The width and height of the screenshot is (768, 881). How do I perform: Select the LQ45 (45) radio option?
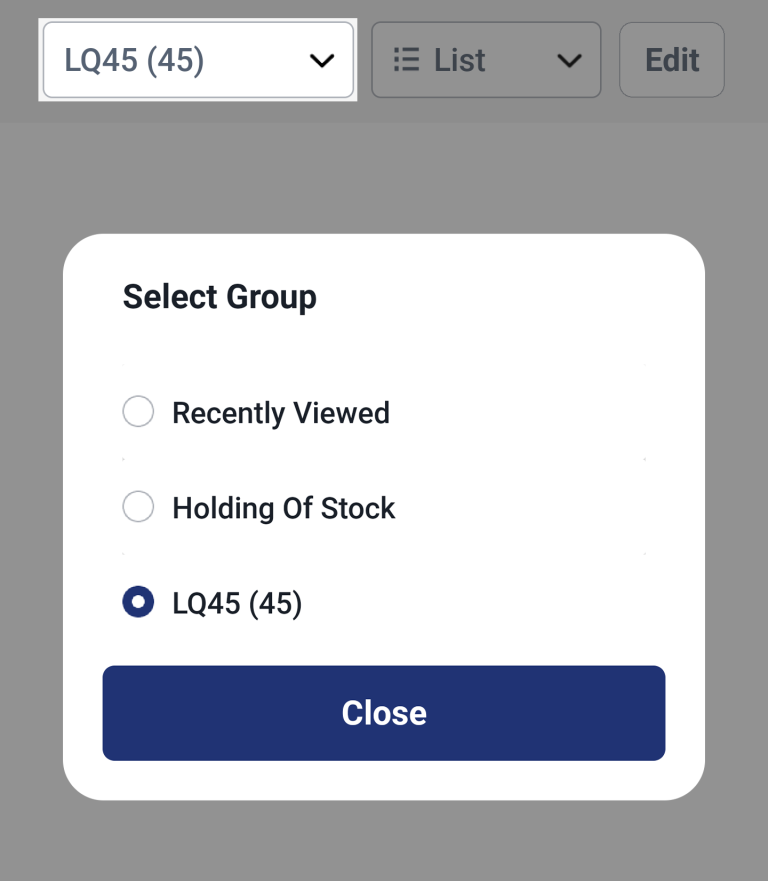(138, 602)
